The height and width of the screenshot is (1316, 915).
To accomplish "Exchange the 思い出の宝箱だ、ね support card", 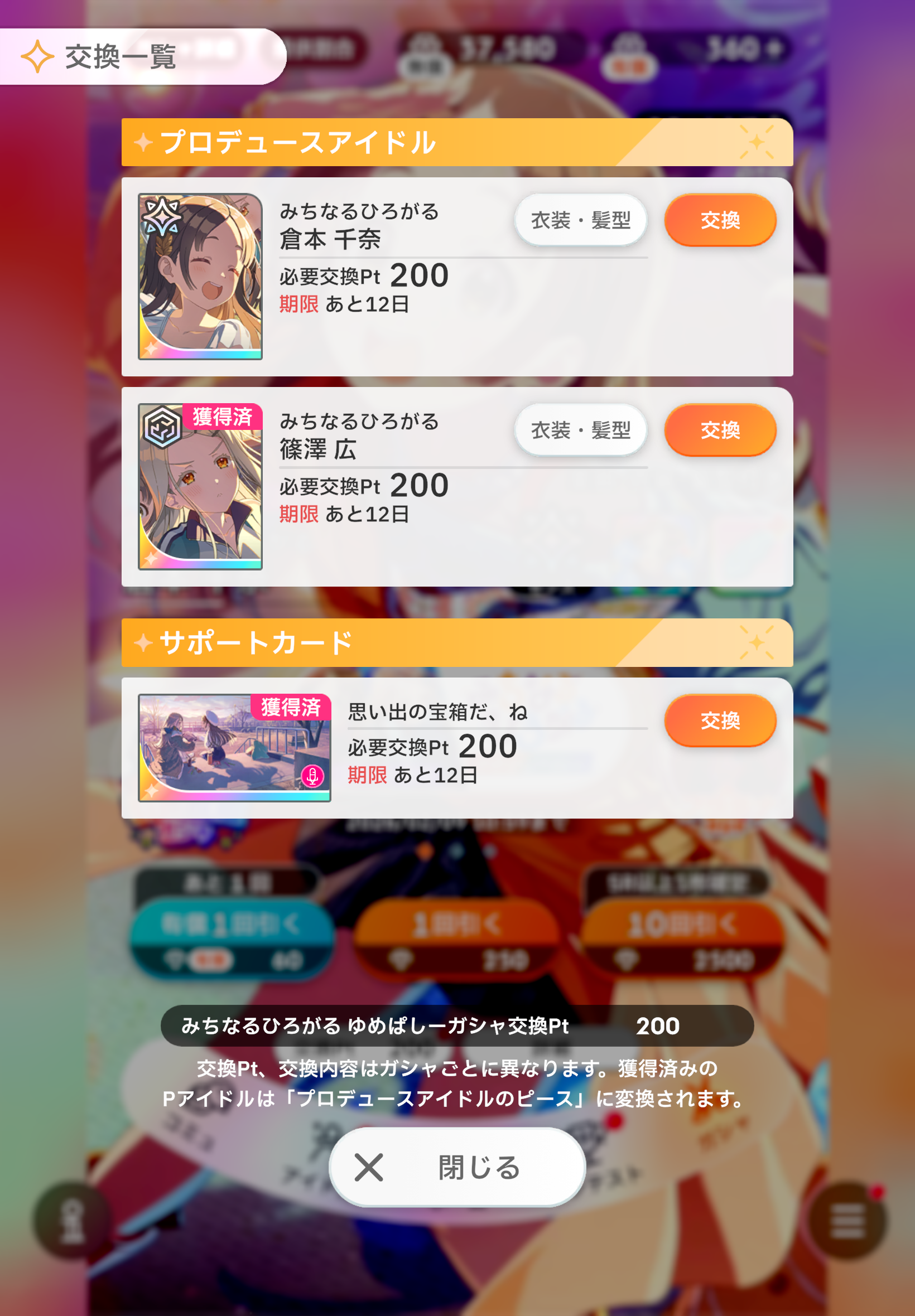I will click(x=720, y=721).
